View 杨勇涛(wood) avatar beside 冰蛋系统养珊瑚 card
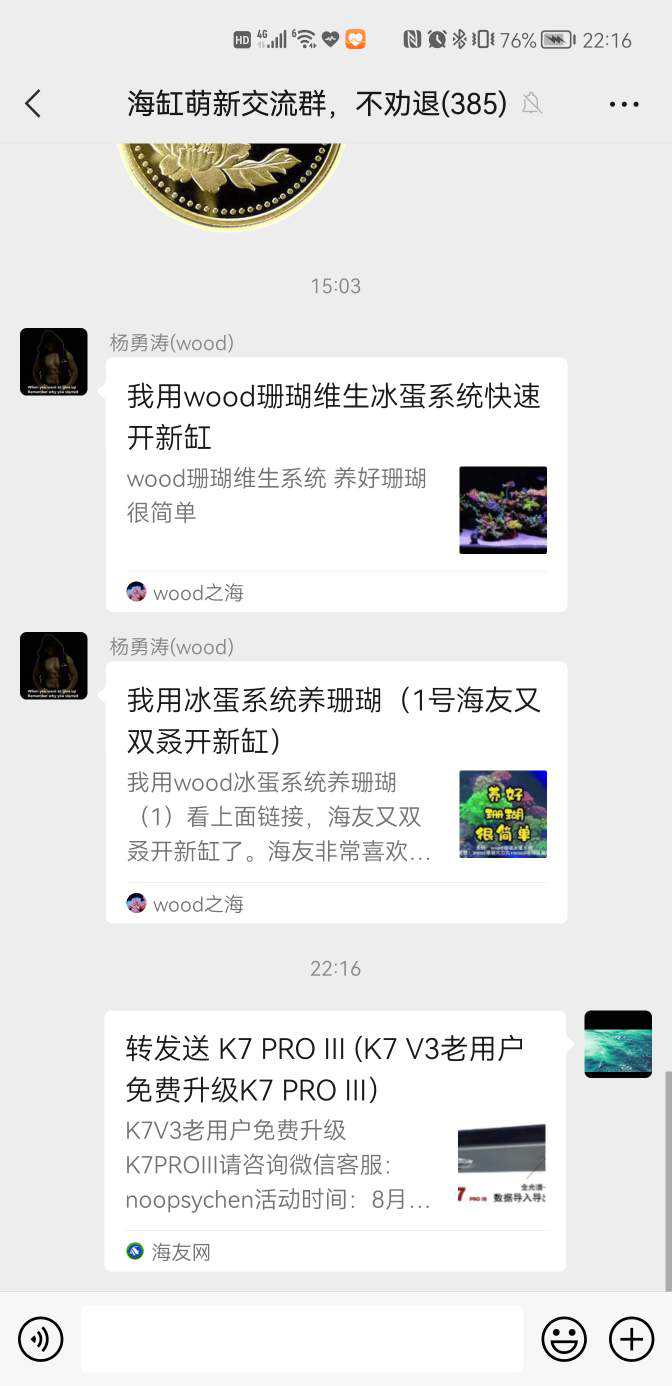This screenshot has height=1386, width=672. point(54,665)
